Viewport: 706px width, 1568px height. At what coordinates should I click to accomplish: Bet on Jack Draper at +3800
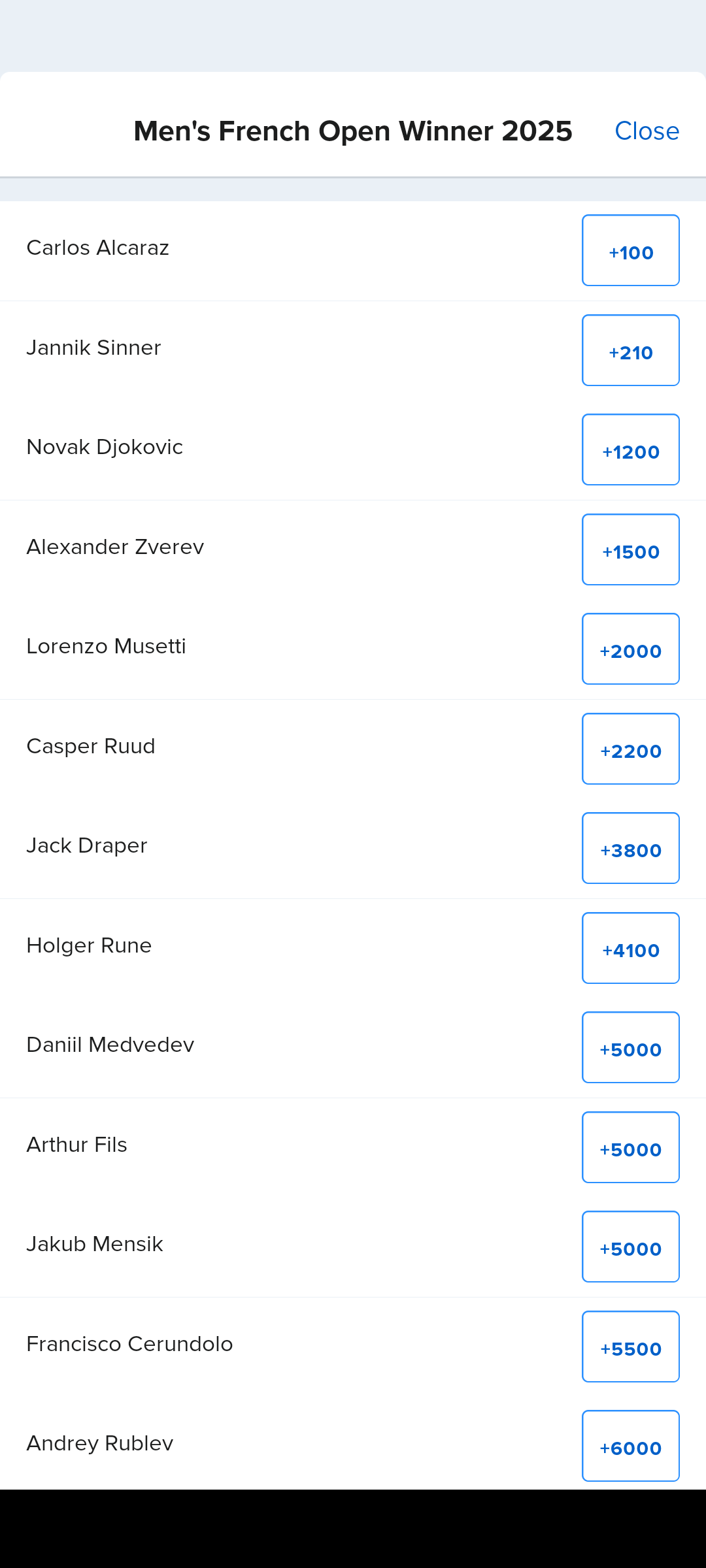(630, 849)
